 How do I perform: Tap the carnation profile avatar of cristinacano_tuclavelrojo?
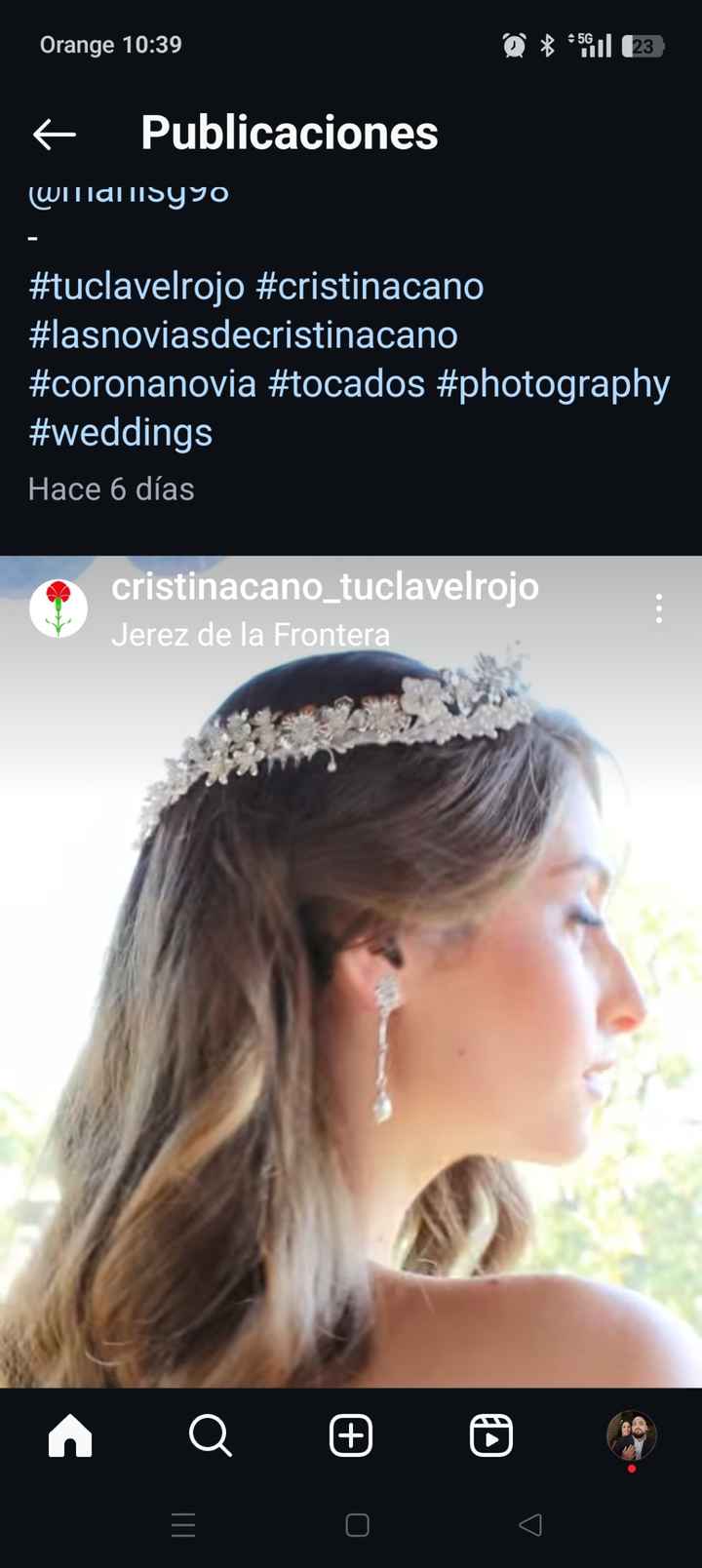click(59, 607)
